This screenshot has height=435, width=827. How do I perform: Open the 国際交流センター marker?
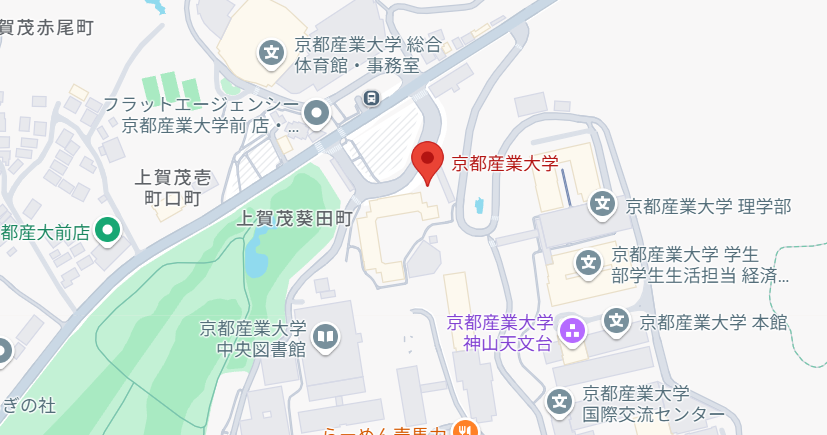click(x=558, y=403)
